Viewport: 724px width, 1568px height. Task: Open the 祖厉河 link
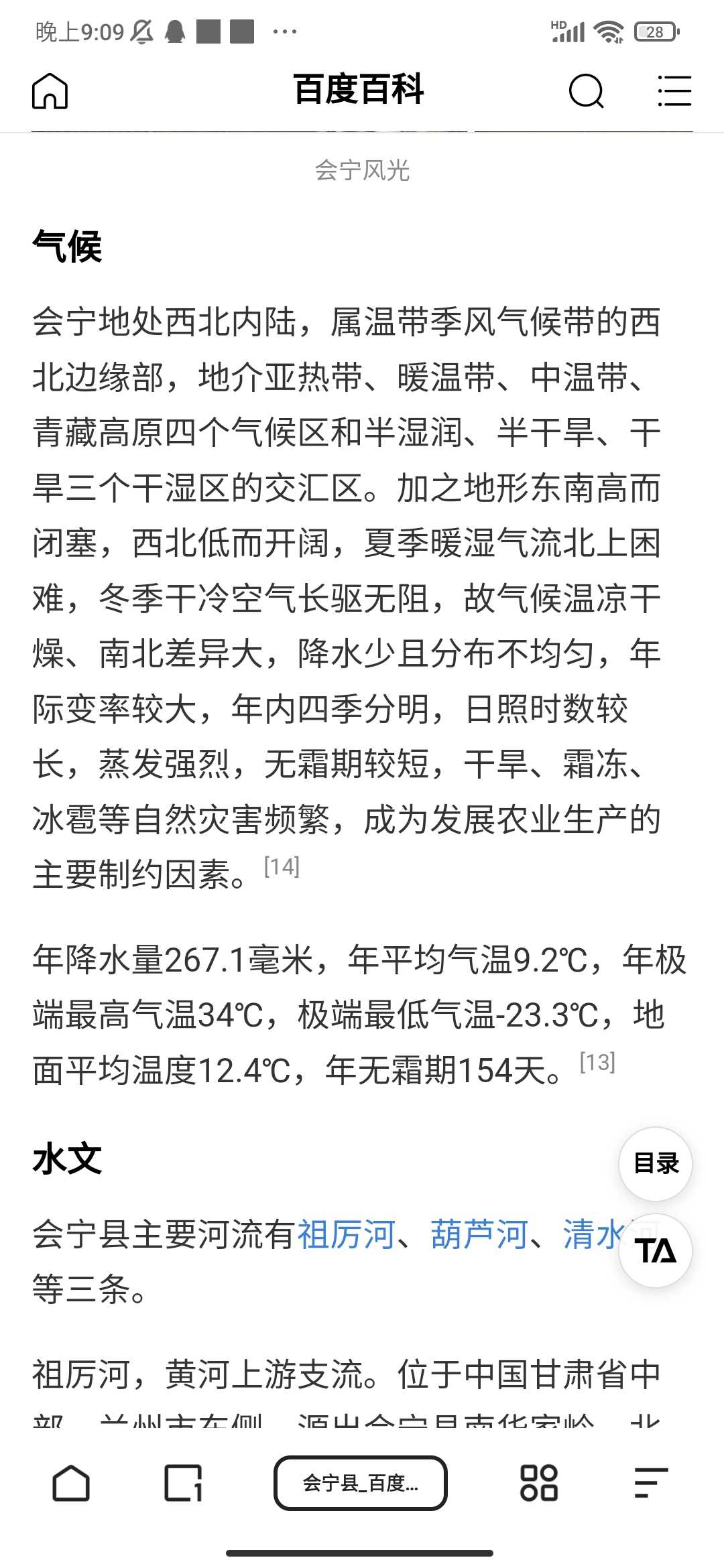tap(346, 1234)
